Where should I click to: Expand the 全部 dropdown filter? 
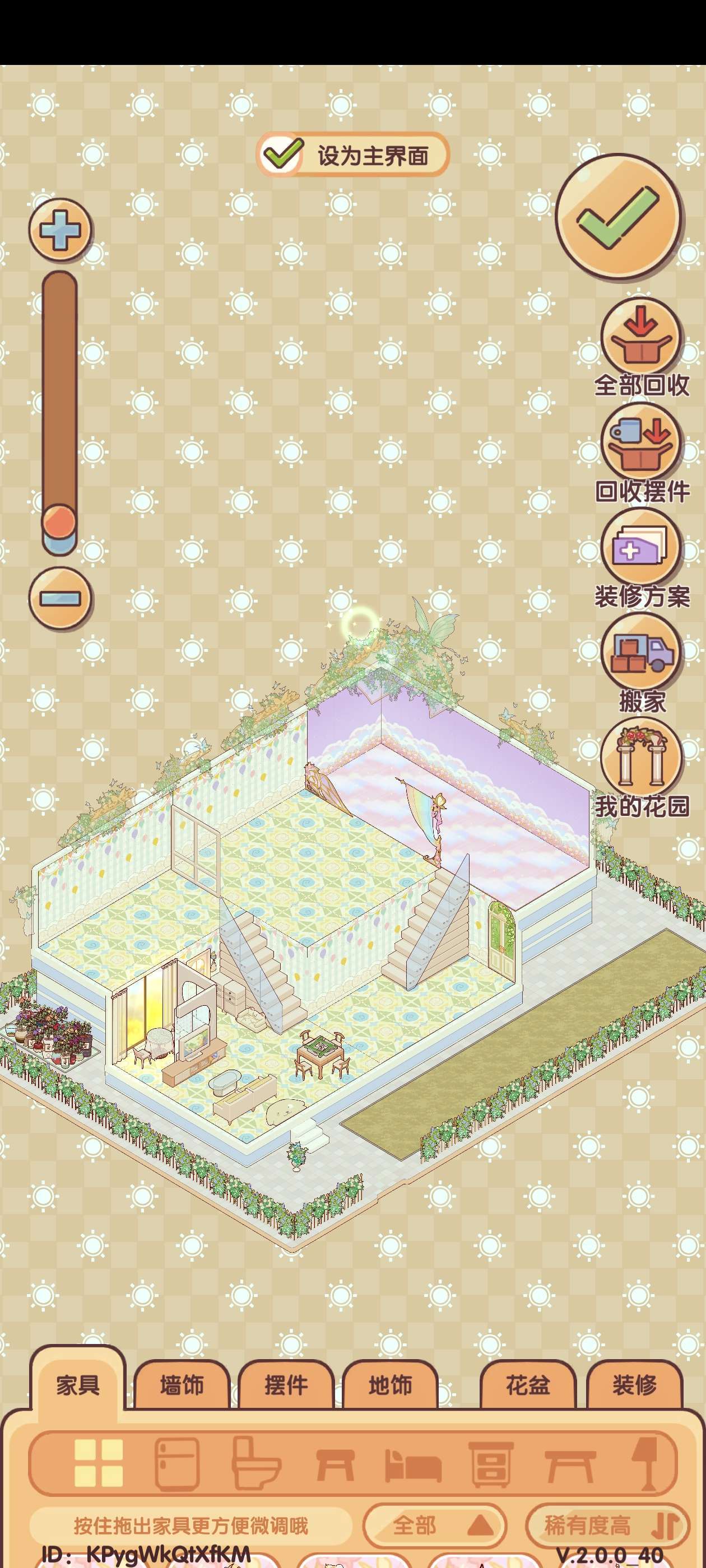pos(435,1525)
